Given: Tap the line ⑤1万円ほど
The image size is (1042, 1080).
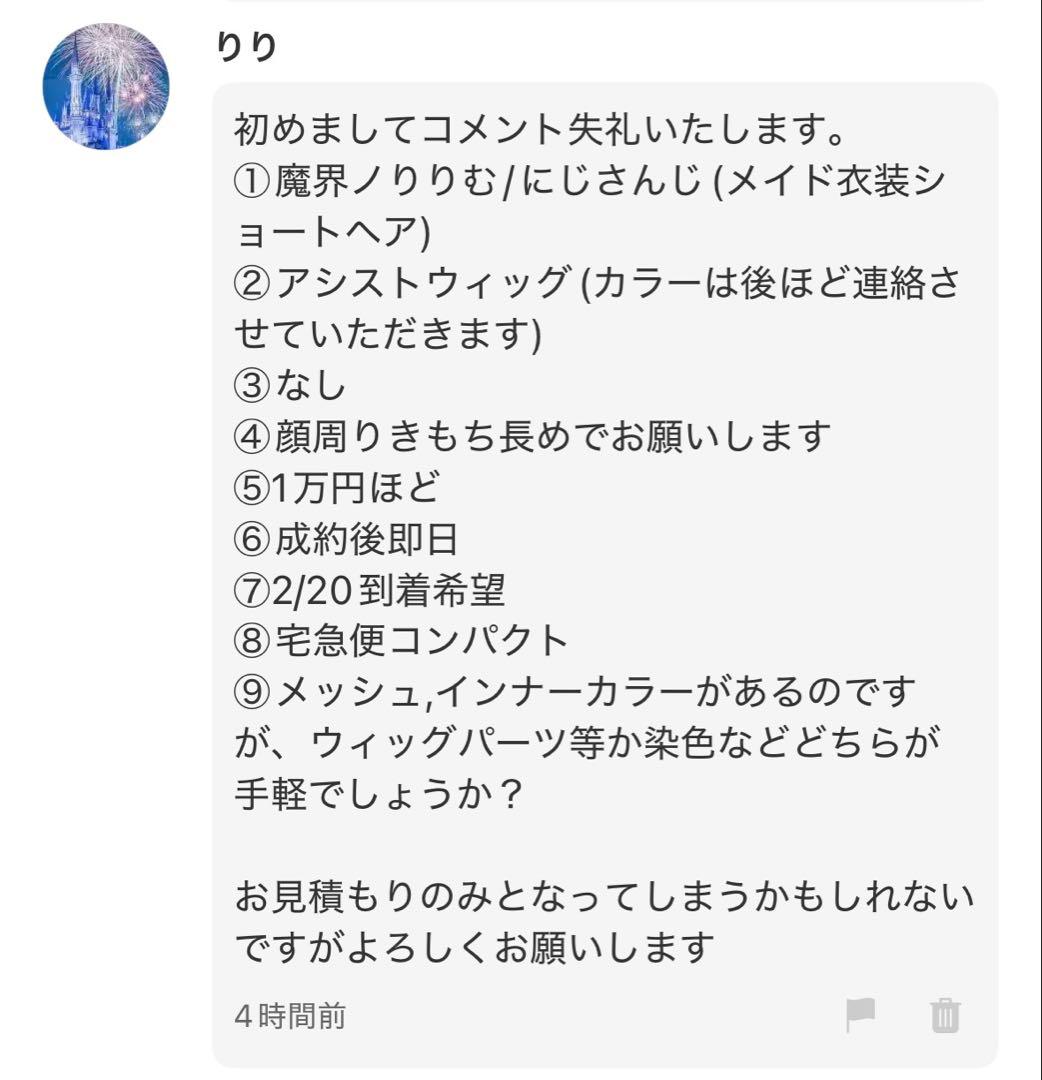Looking at the screenshot, I should [x=340, y=486].
